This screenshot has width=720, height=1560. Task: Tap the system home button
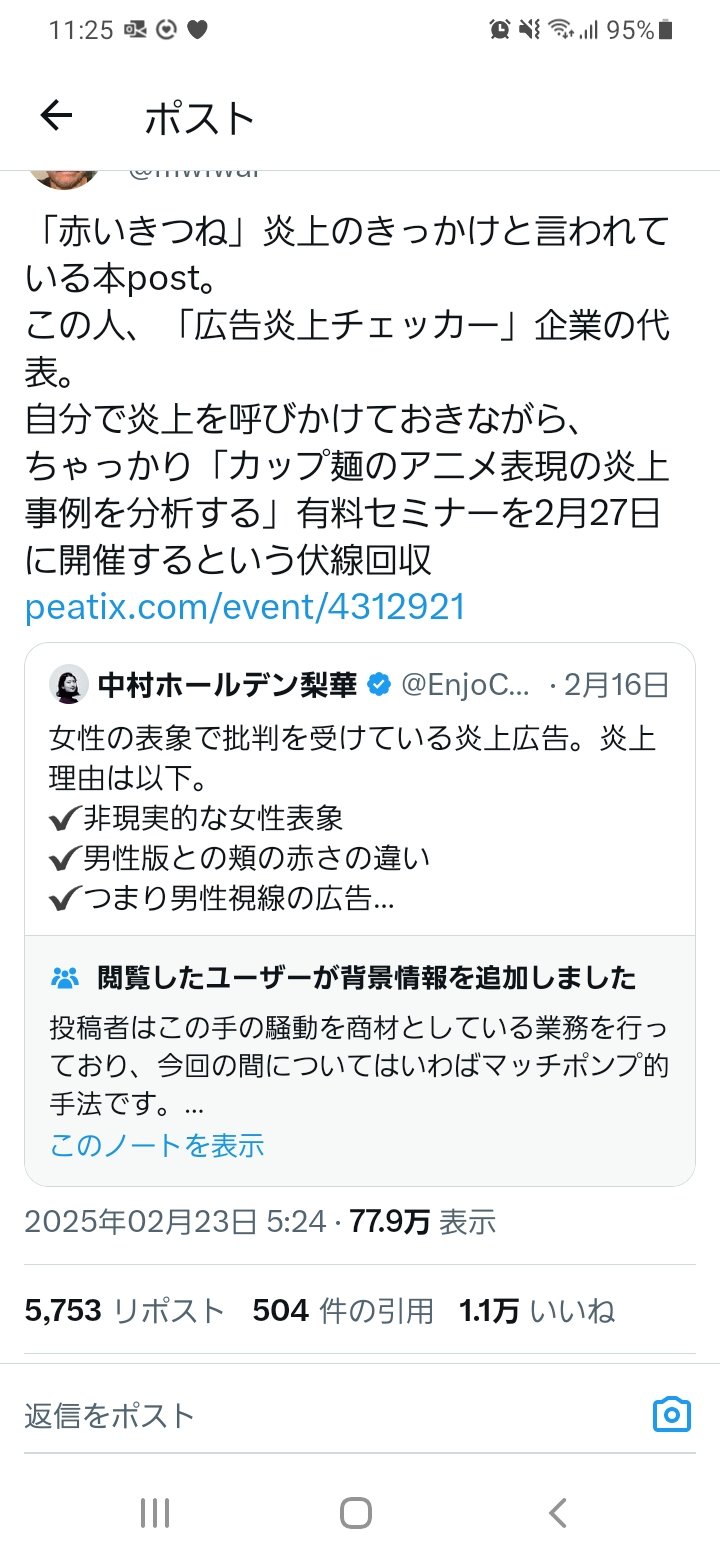356,1513
